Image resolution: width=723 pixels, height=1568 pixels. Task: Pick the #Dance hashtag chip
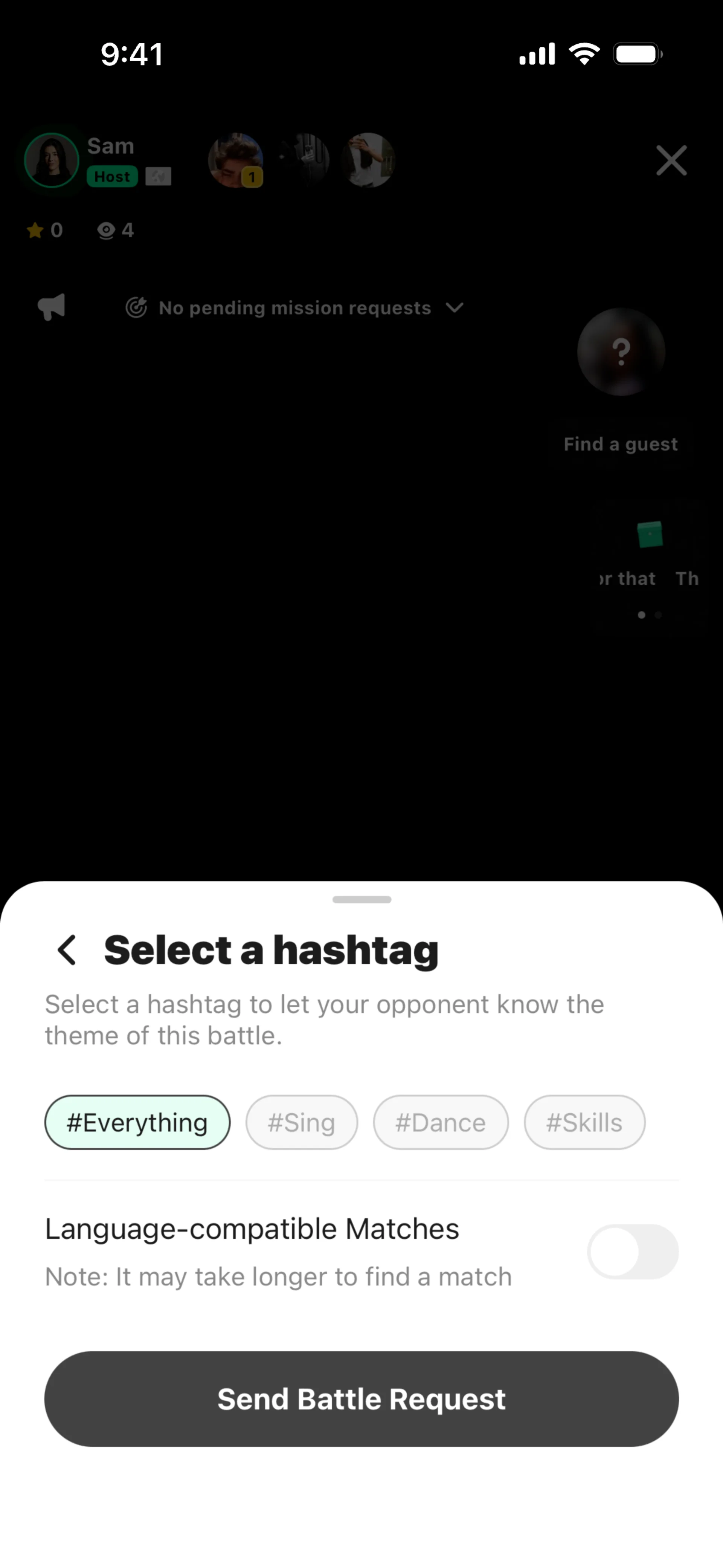[440, 1122]
